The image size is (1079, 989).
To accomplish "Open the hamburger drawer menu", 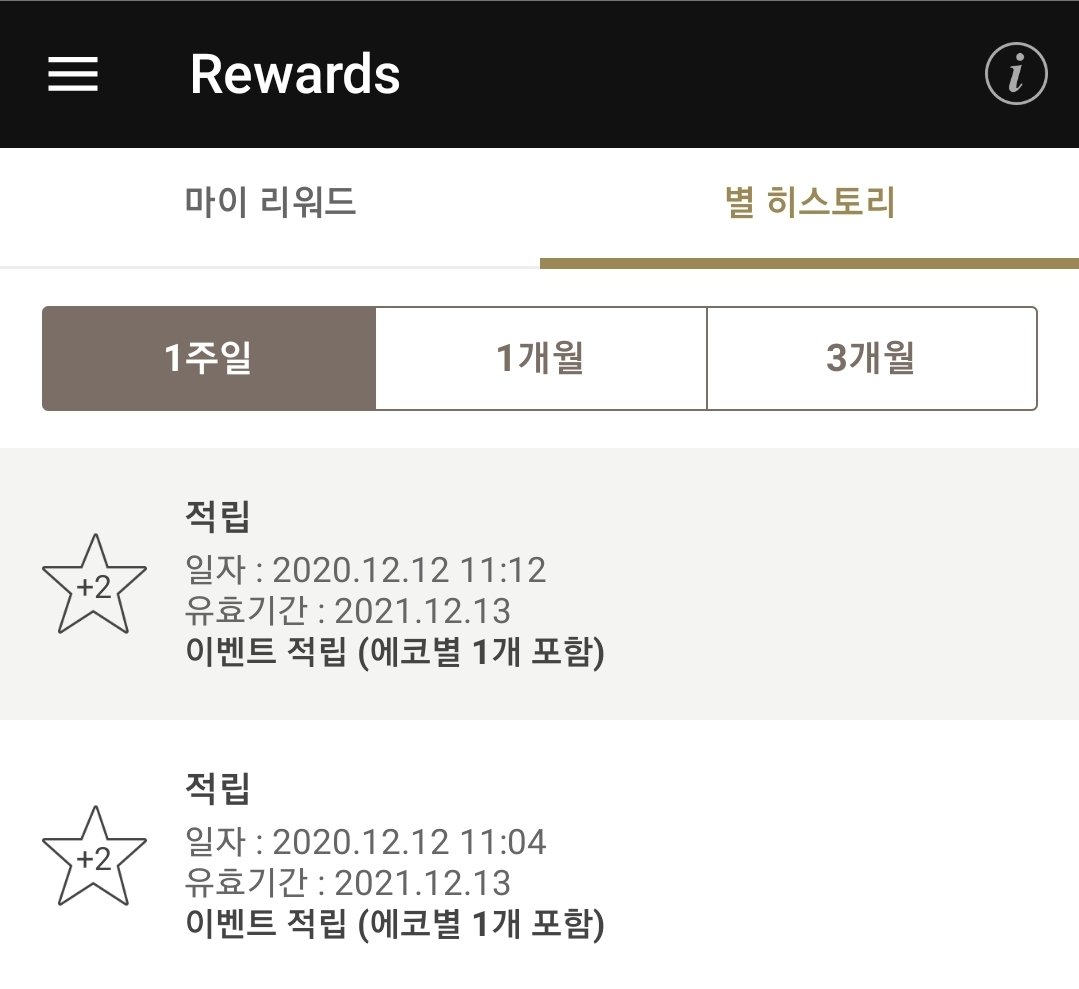I will pos(73,74).
